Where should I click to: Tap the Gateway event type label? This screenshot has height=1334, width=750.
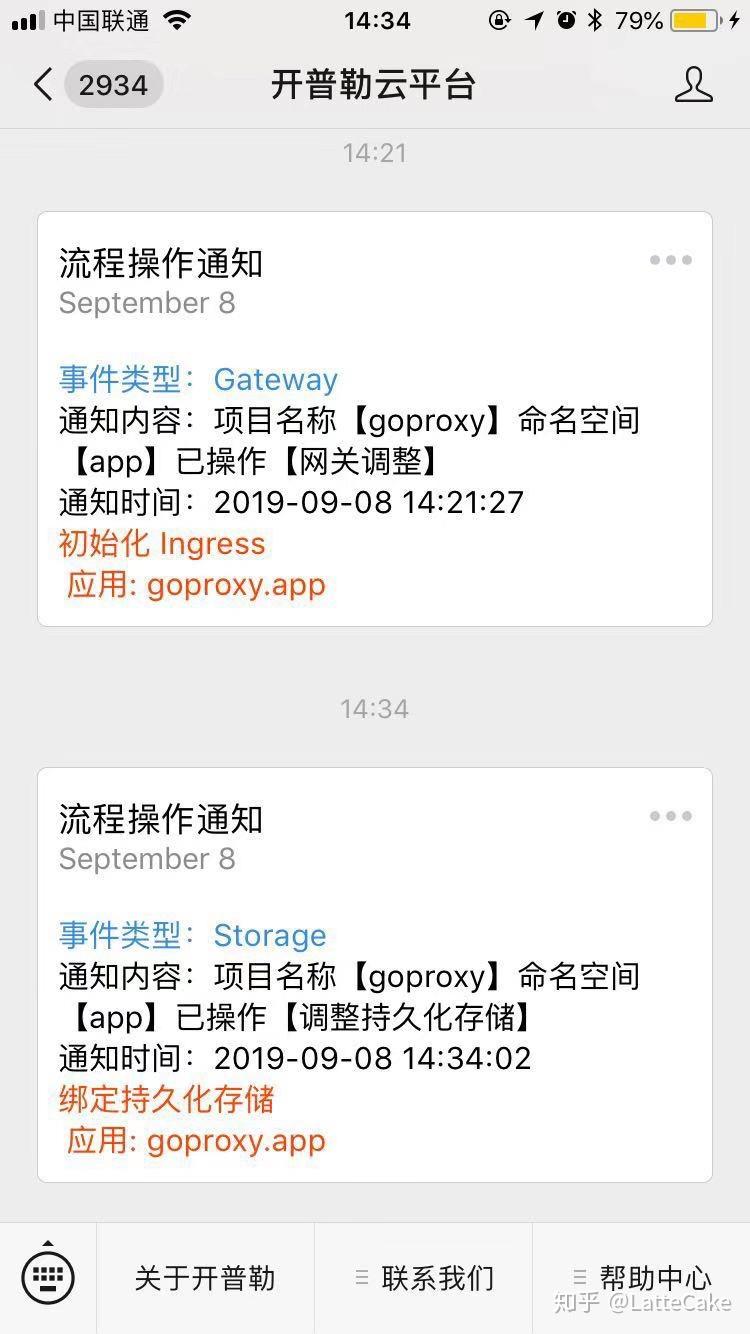[x=276, y=379]
